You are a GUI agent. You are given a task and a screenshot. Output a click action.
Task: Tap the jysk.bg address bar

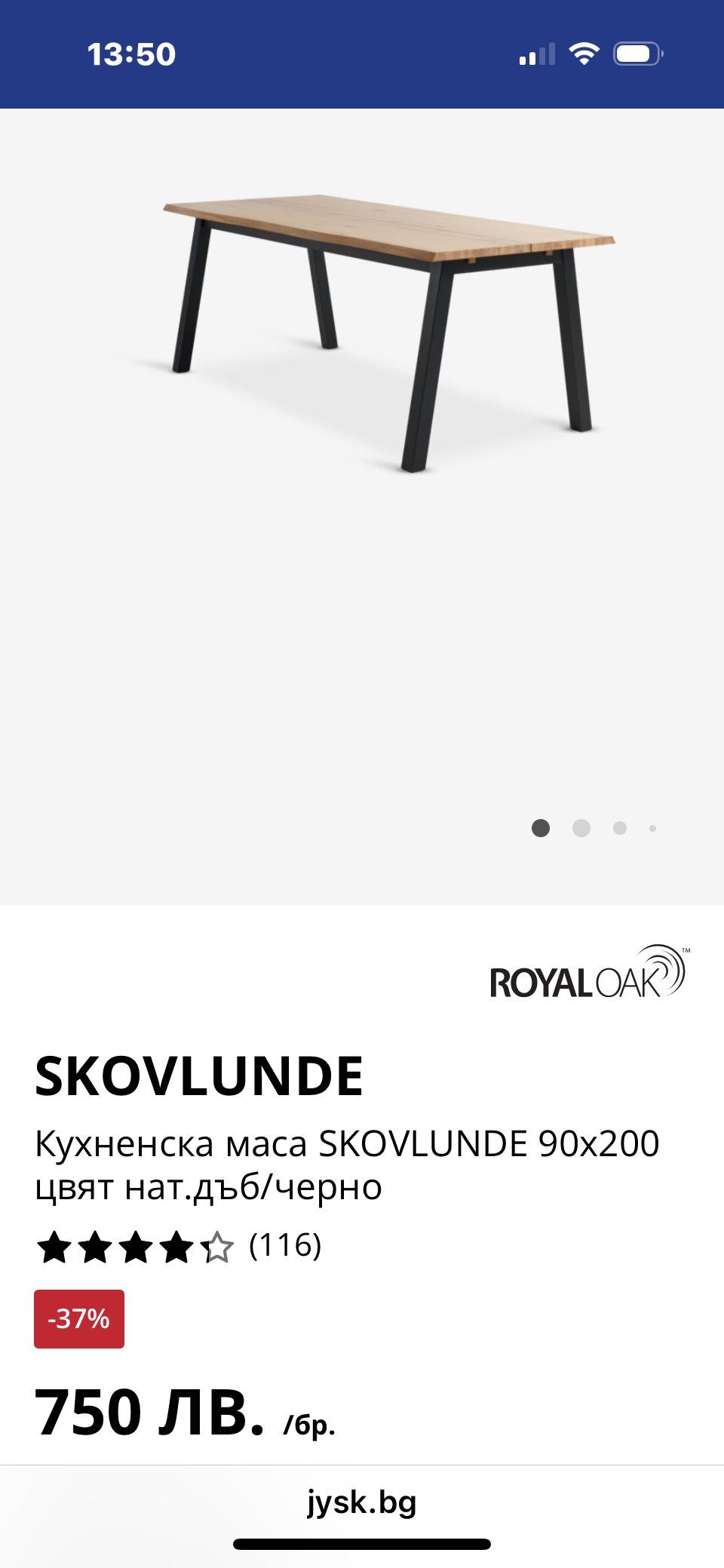(x=362, y=1502)
